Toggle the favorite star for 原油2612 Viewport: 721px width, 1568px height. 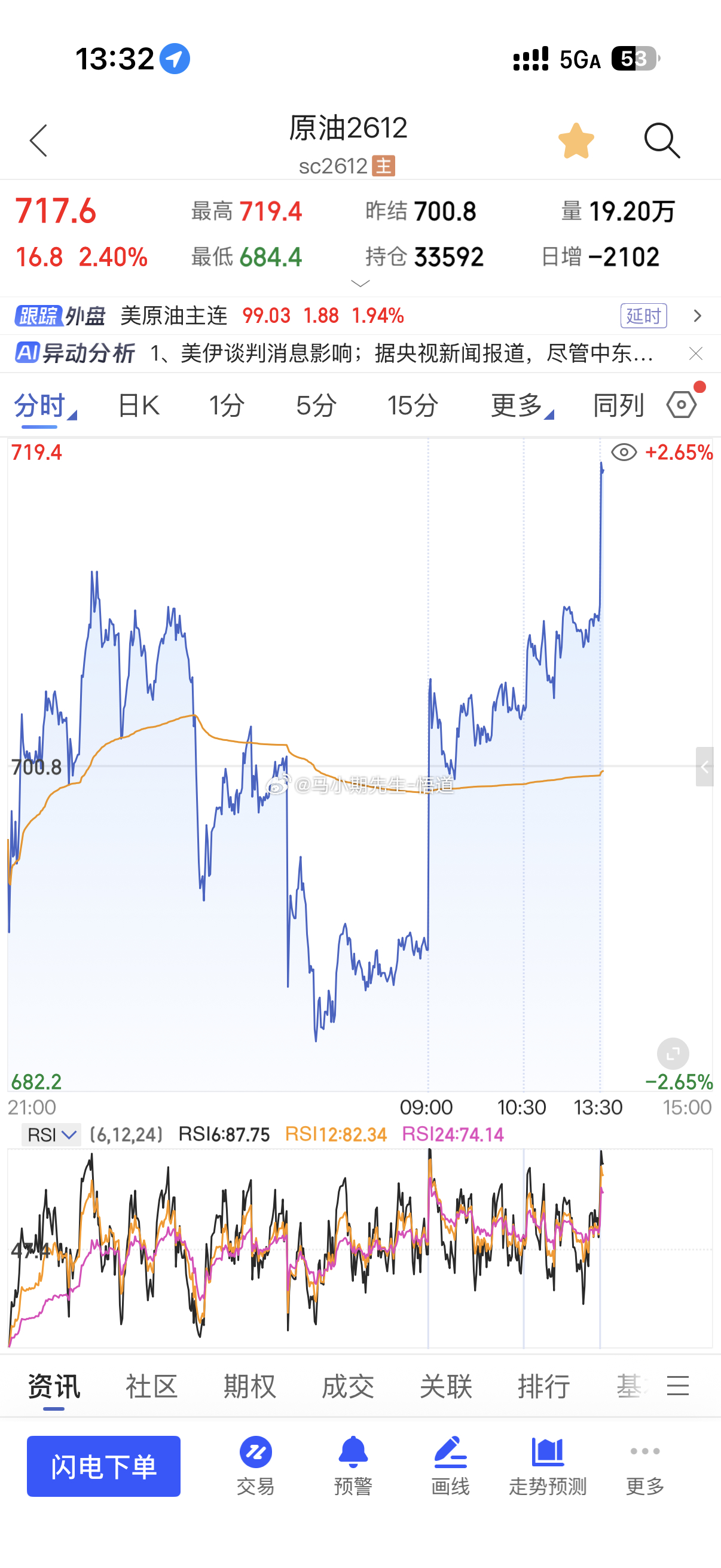[576, 141]
